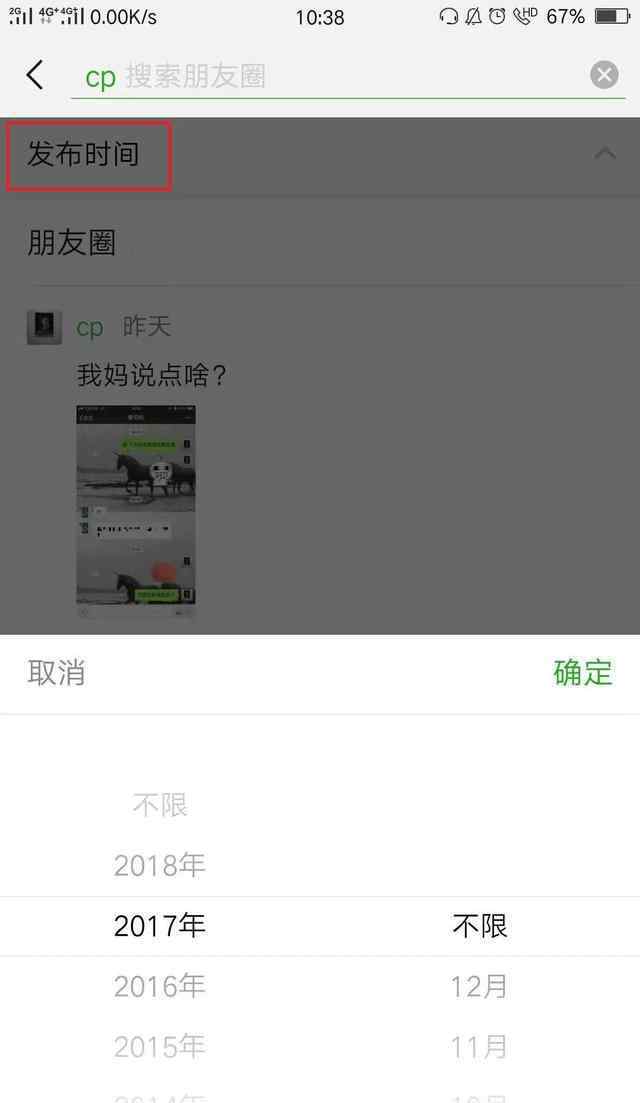
Task: Select 2018年 in the year picker
Action: pyautogui.click(x=160, y=865)
